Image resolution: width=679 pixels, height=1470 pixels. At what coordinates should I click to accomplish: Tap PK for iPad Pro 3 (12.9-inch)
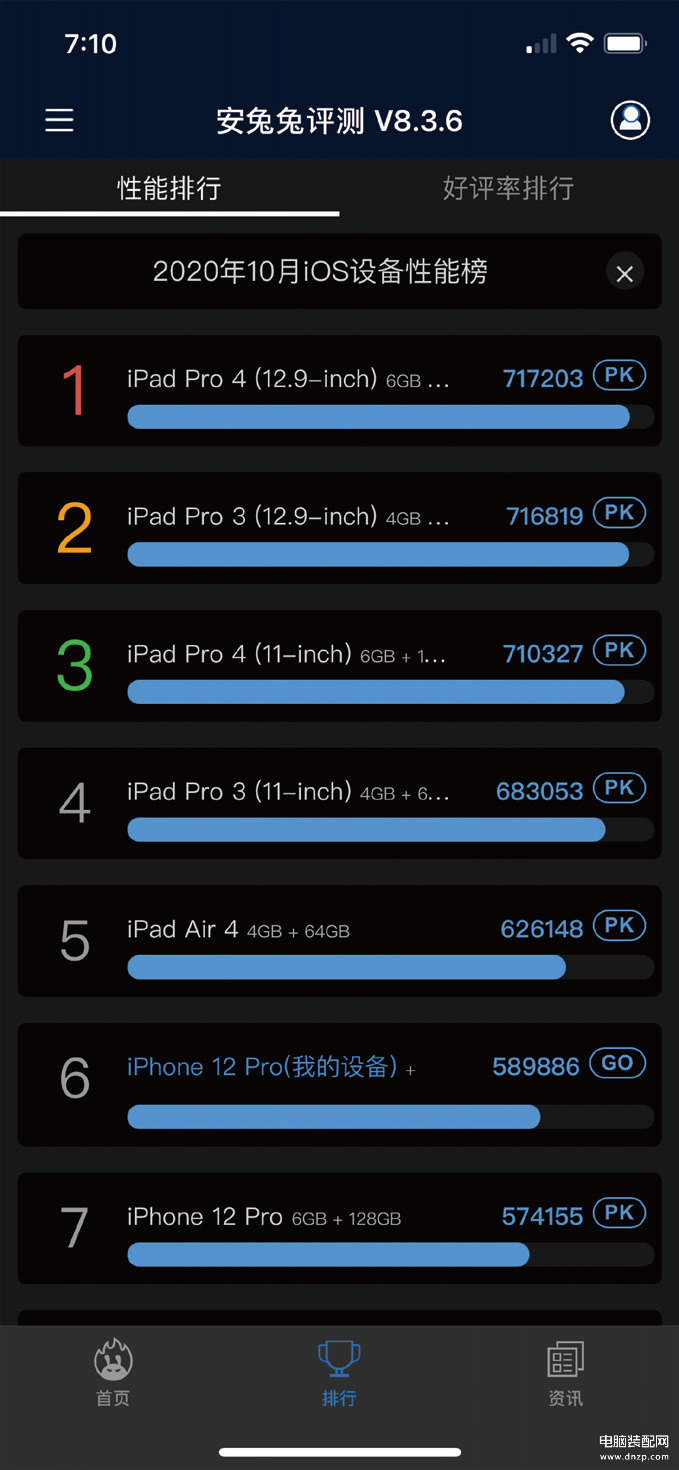619,513
